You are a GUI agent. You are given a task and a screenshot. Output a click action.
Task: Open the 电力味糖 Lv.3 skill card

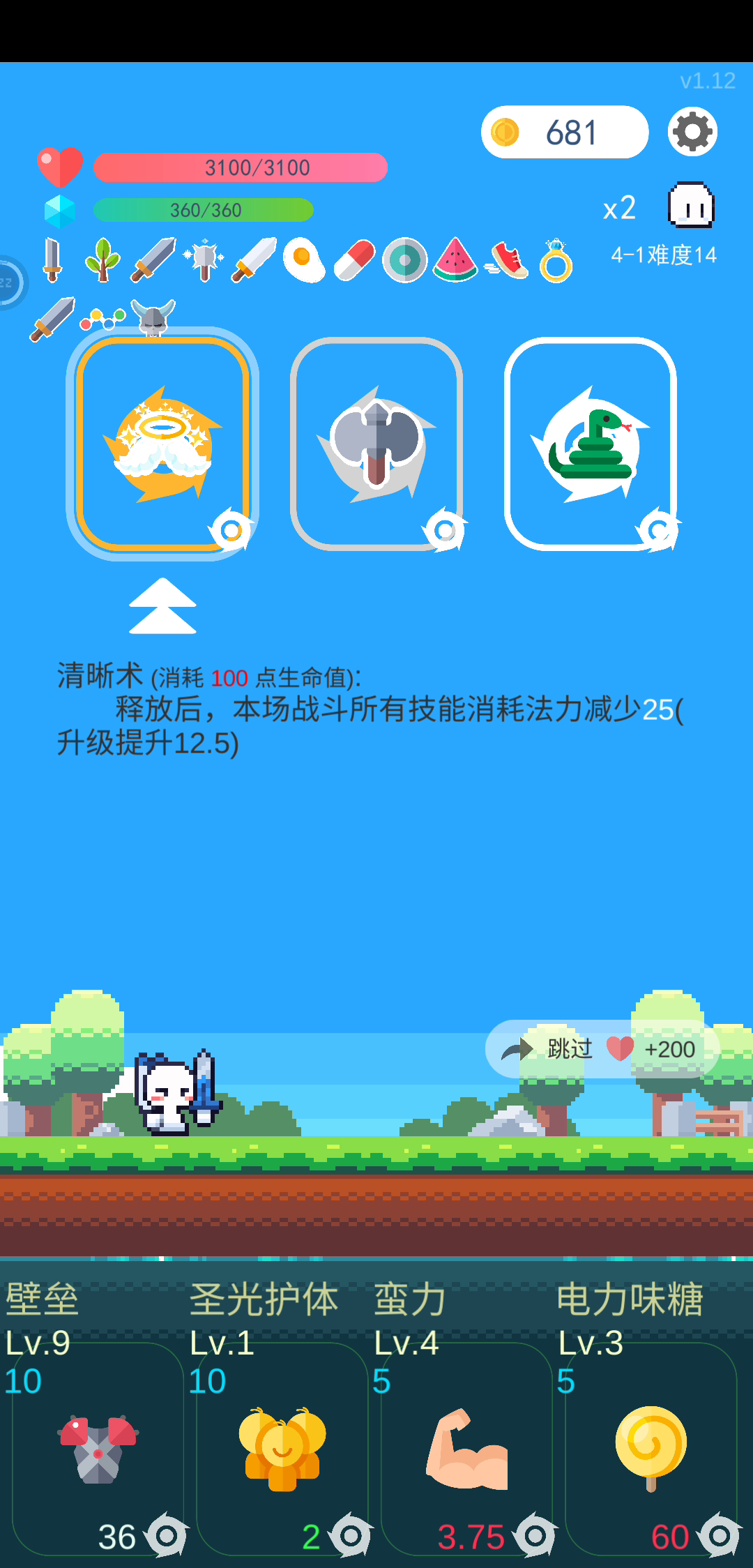coord(651,1447)
